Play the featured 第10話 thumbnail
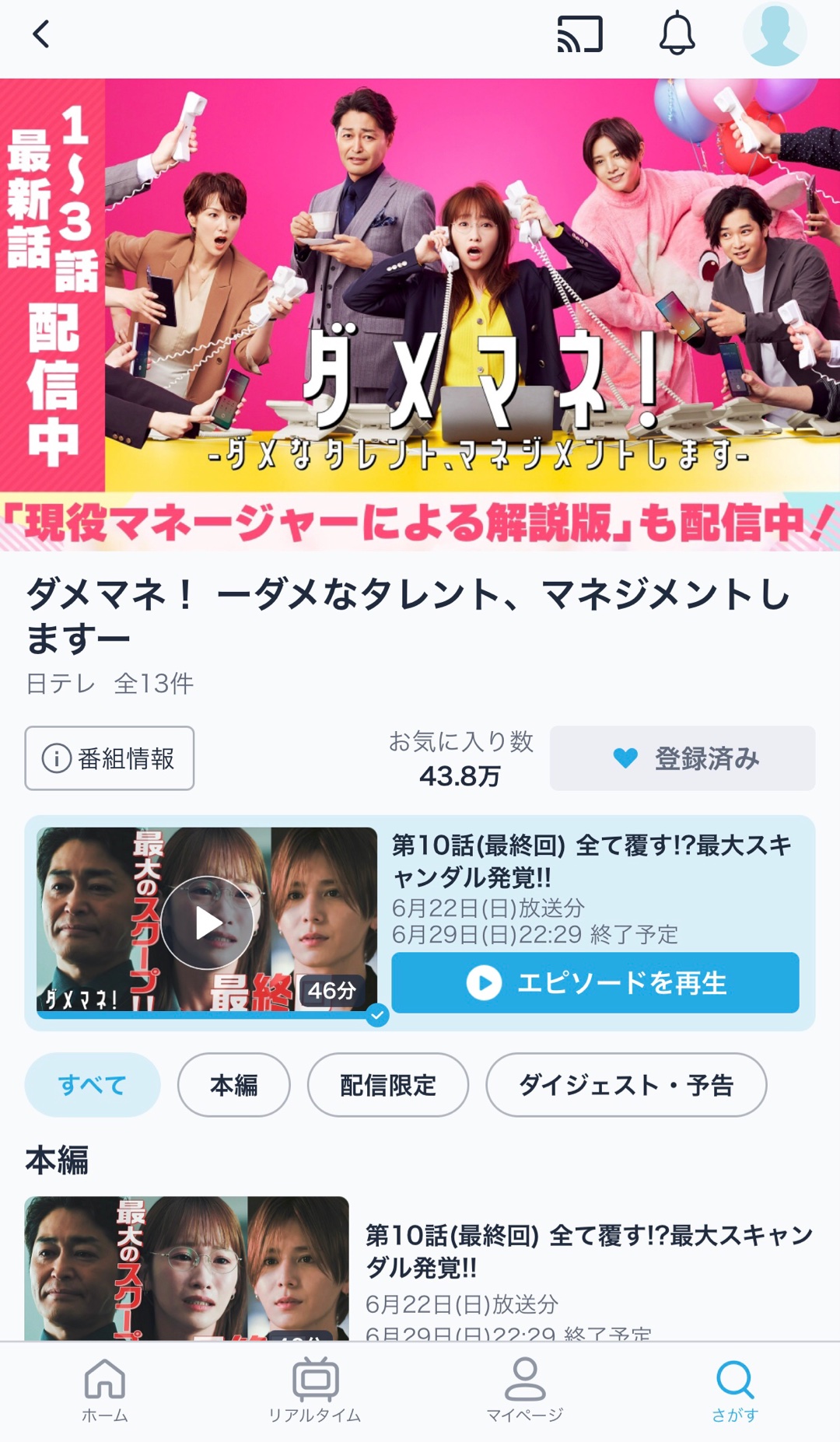Image resolution: width=840 pixels, height=1442 pixels. coord(207,922)
